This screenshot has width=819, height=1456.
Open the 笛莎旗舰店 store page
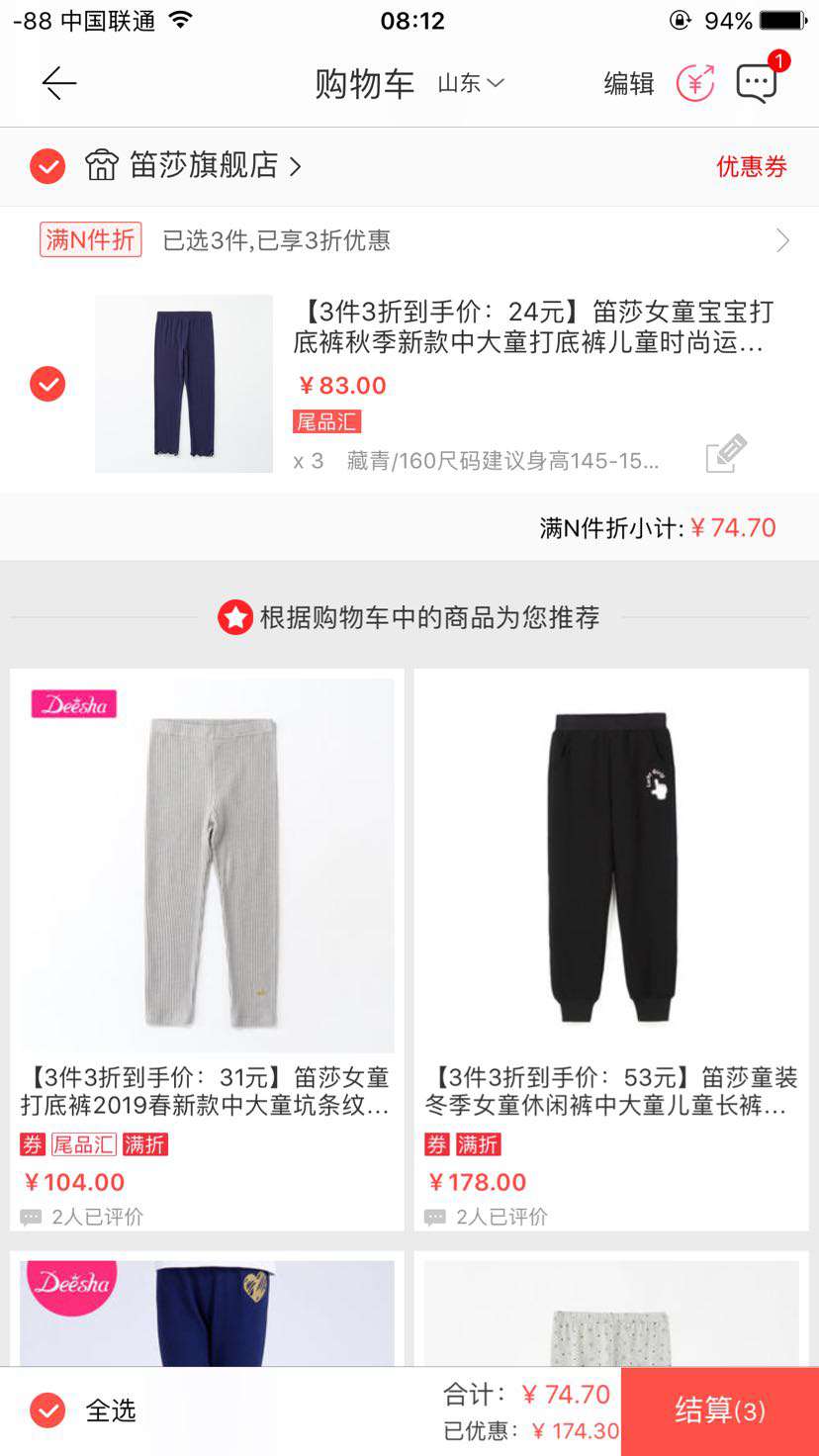(192, 166)
